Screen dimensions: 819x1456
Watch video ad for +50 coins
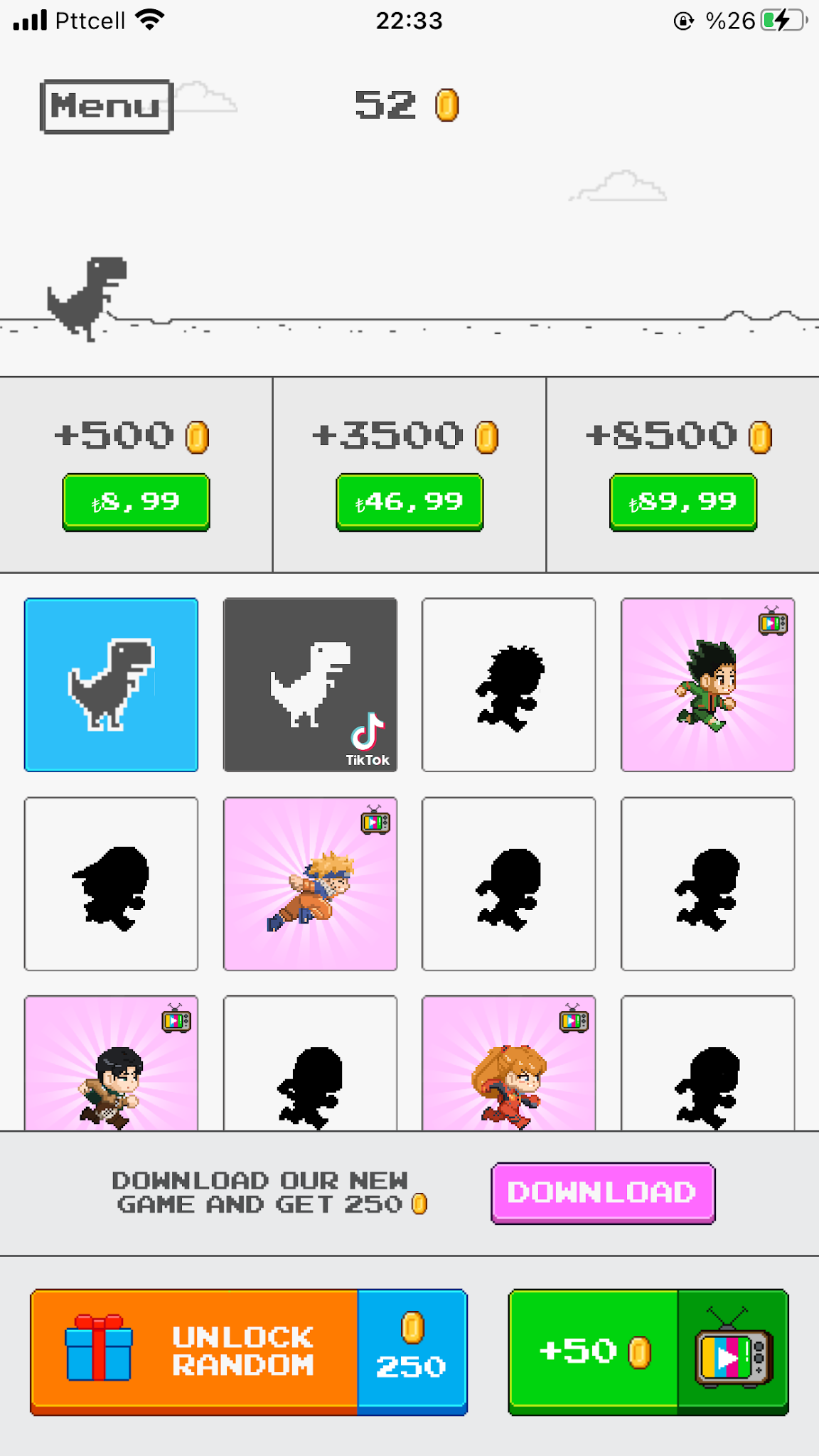[648, 1352]
